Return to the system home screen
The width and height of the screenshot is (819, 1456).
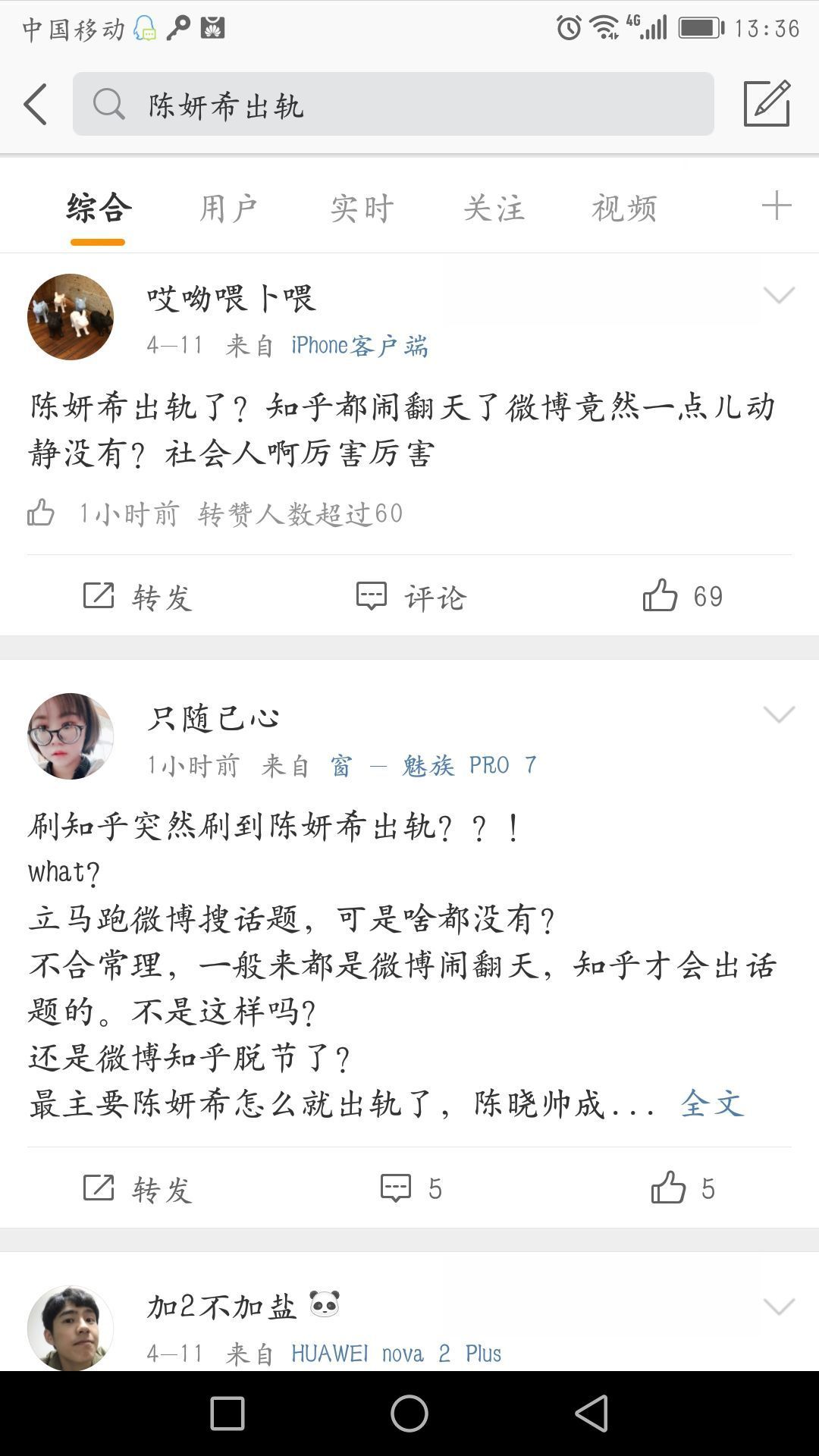click(409, 1414)
